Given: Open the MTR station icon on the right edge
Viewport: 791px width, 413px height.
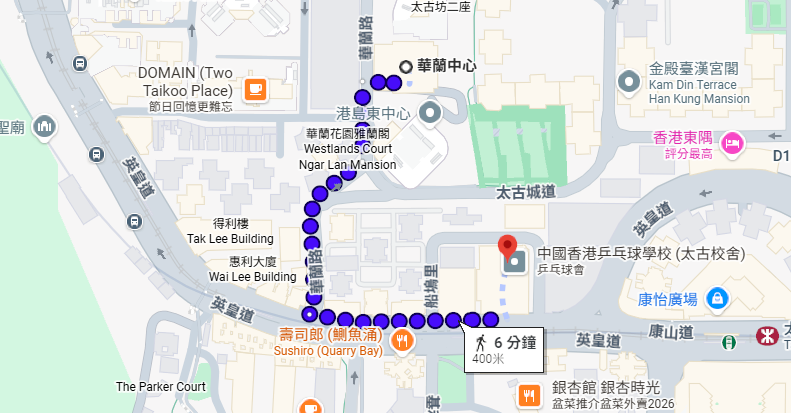Looking at the screenshot, I should pos(785,337).
